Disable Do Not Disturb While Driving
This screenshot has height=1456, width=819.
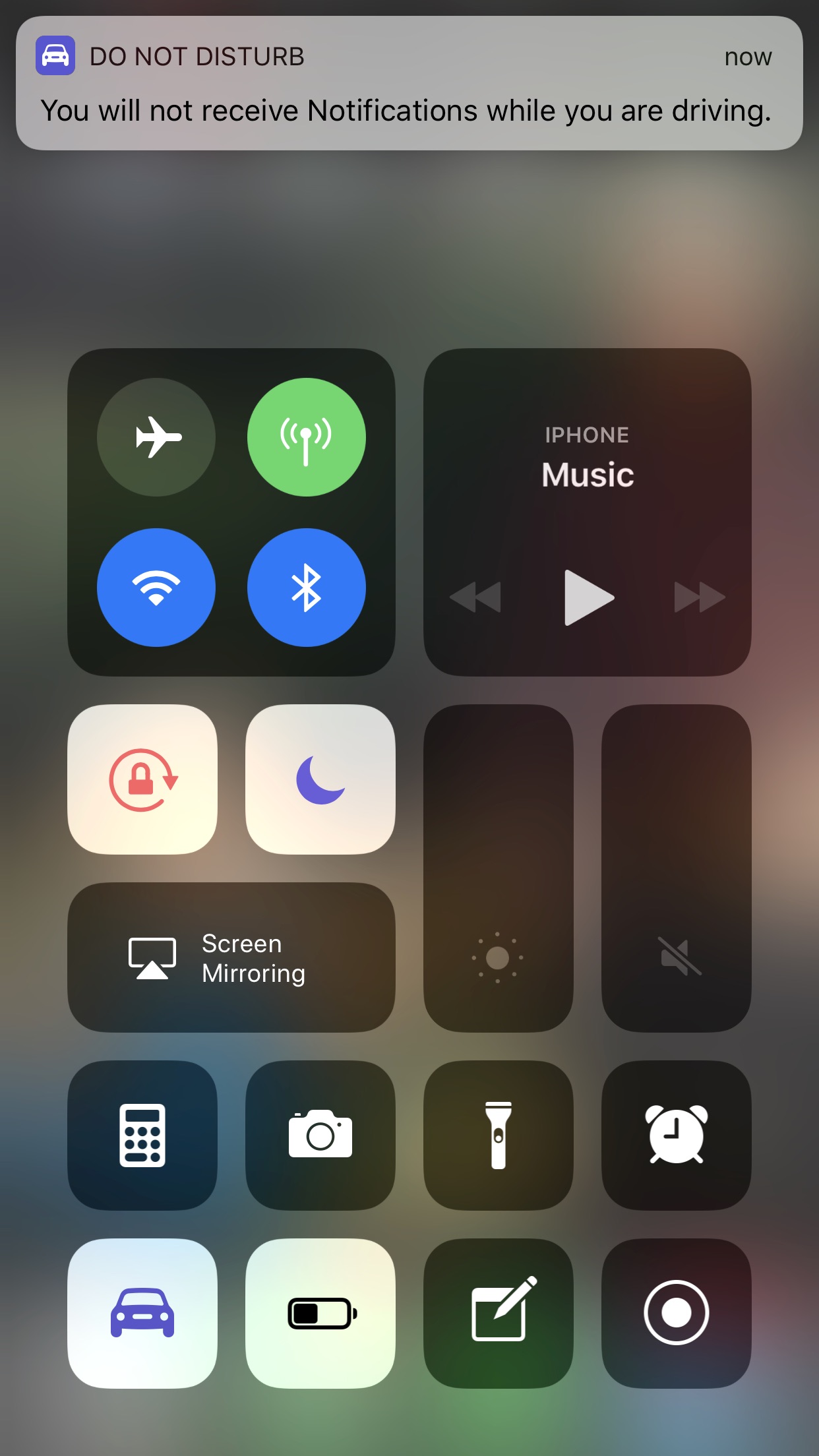tap(142, 1314)
